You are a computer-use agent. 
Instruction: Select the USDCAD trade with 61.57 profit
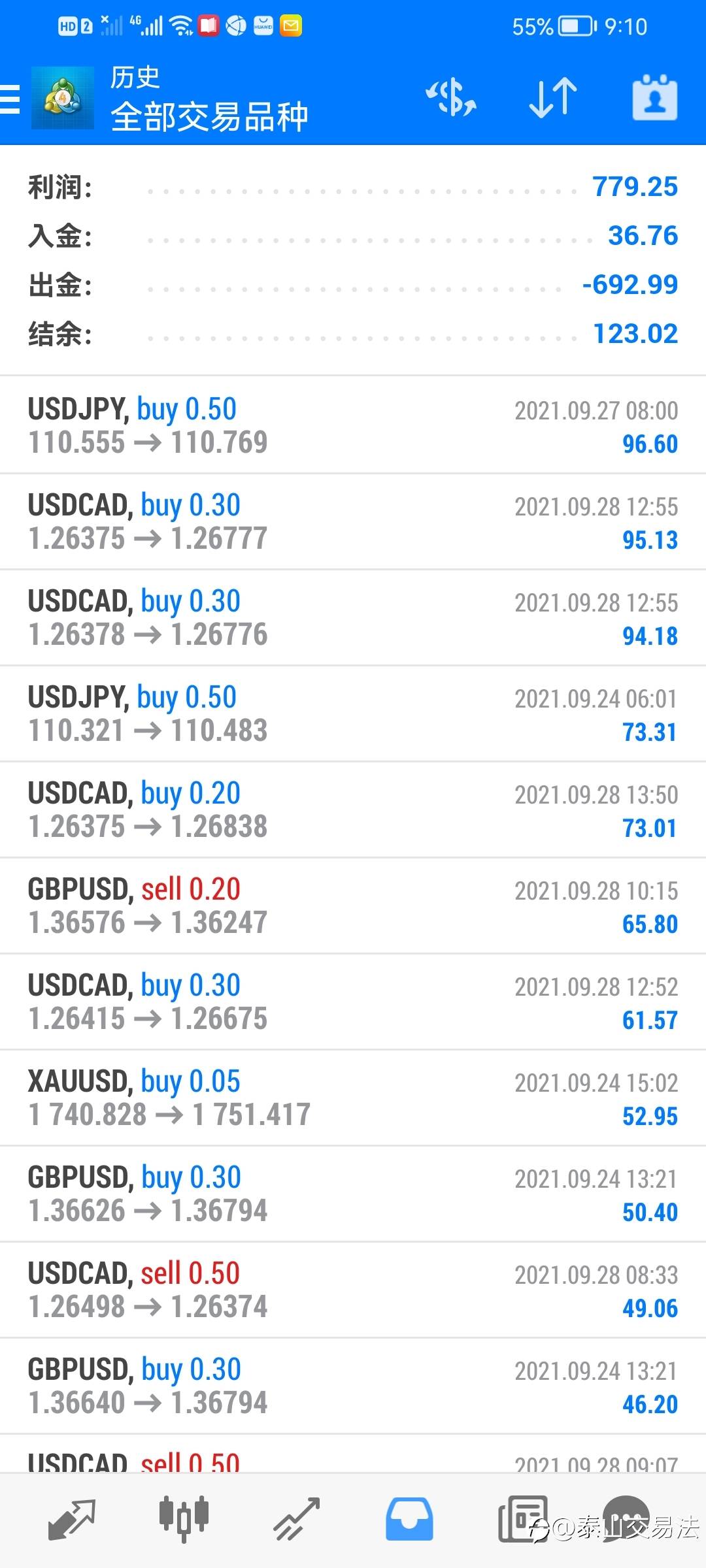coord(353,1002)
